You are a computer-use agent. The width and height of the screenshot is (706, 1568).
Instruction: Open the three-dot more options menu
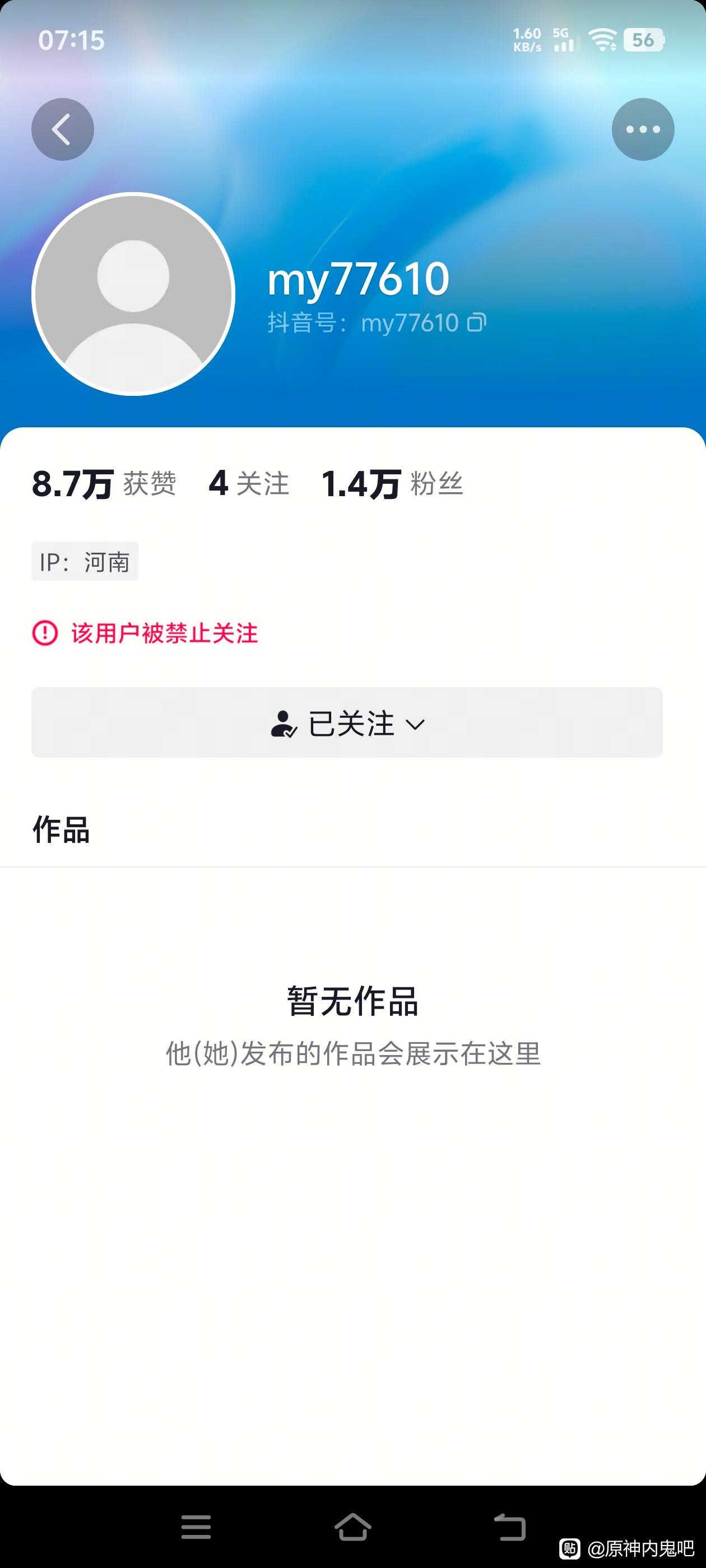pos(643,129)
